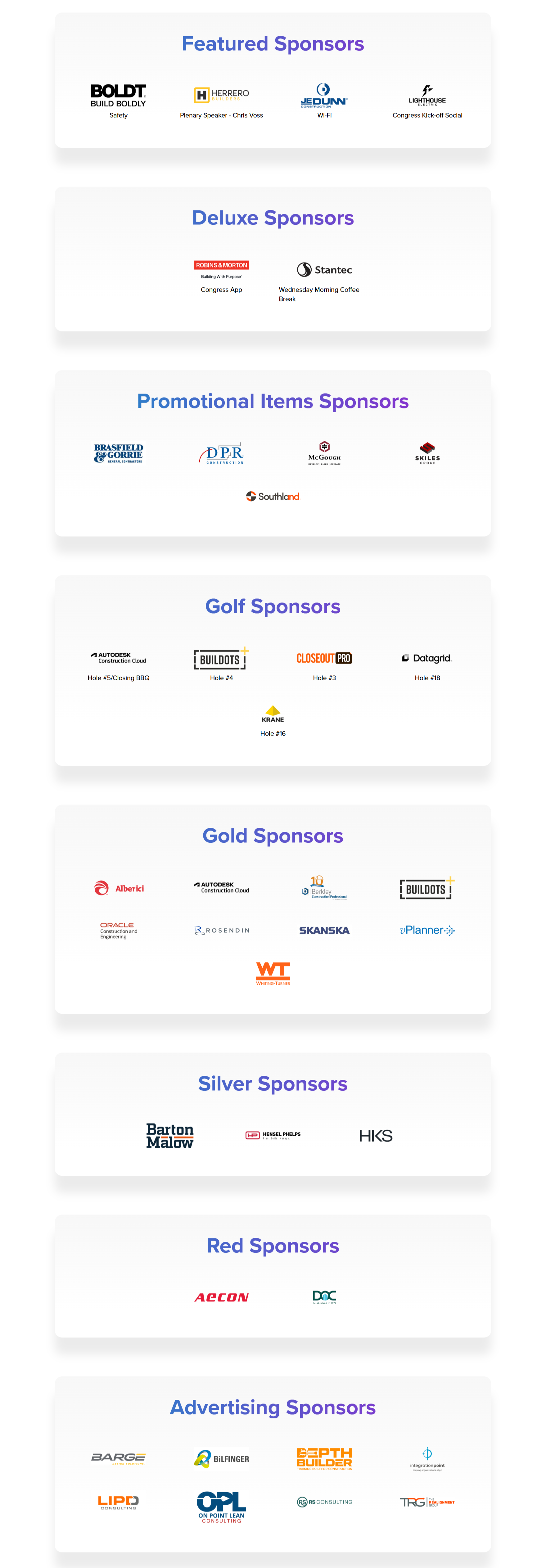Visit the JE Dunn Wi-Fi sponsor
The width and height of the screenshot is (546, 1568).
coord(324,95)
